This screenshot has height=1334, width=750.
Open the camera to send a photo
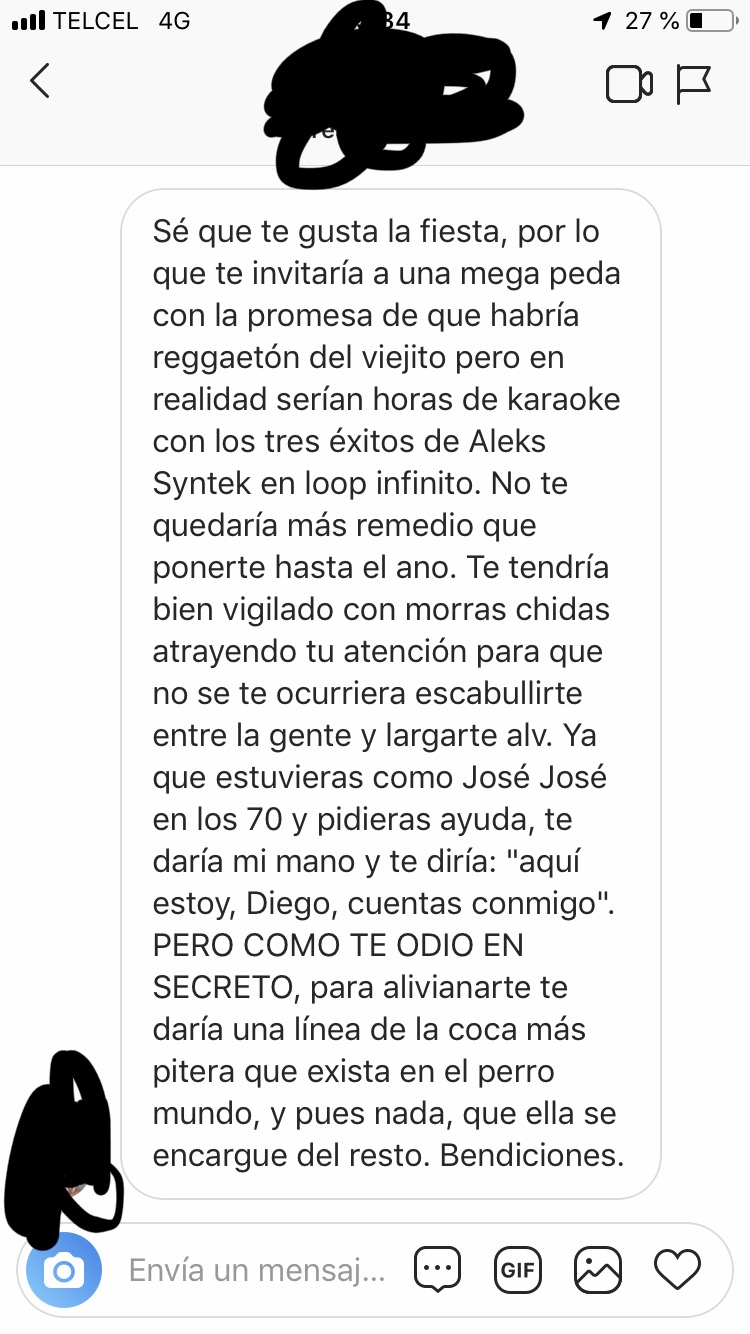click(64, 1271)
